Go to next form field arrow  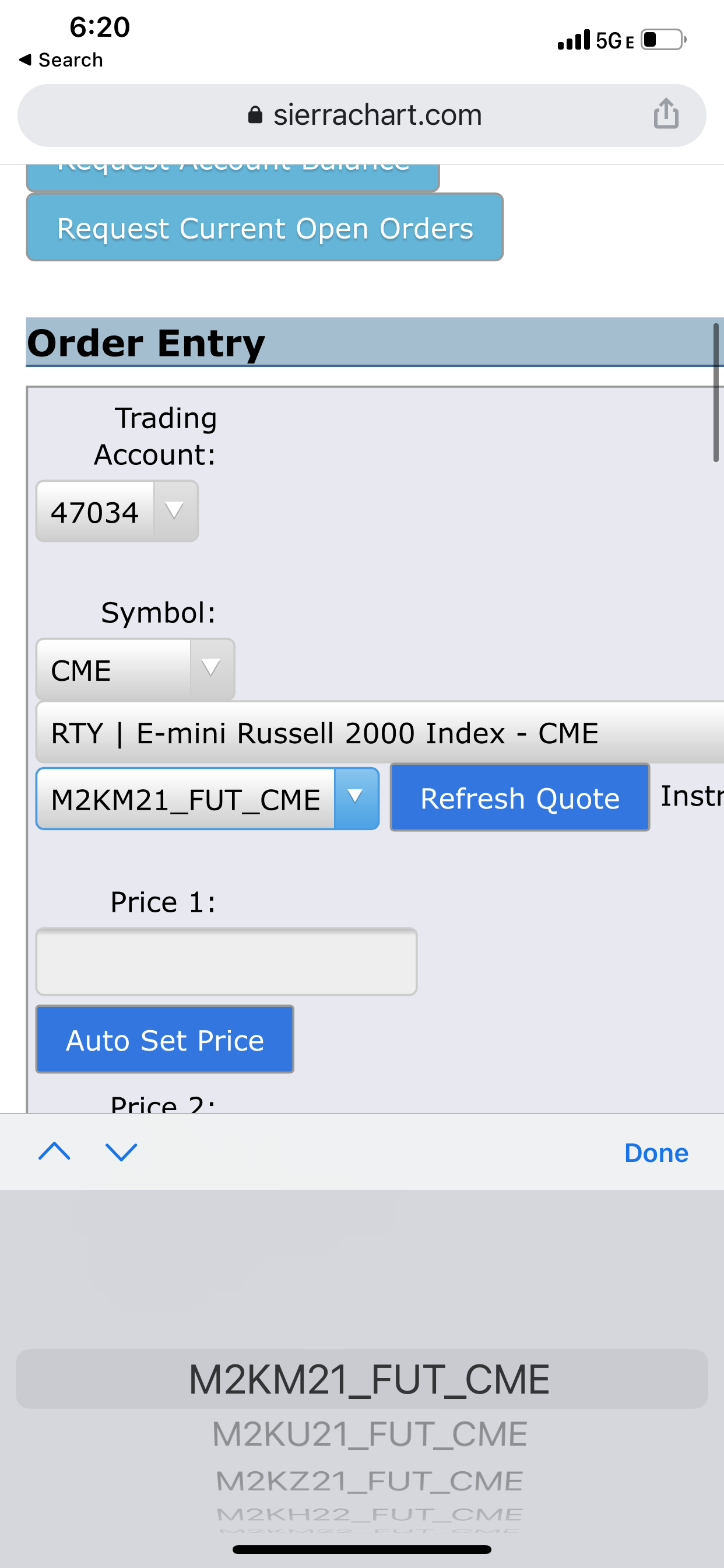(121, 1151)
